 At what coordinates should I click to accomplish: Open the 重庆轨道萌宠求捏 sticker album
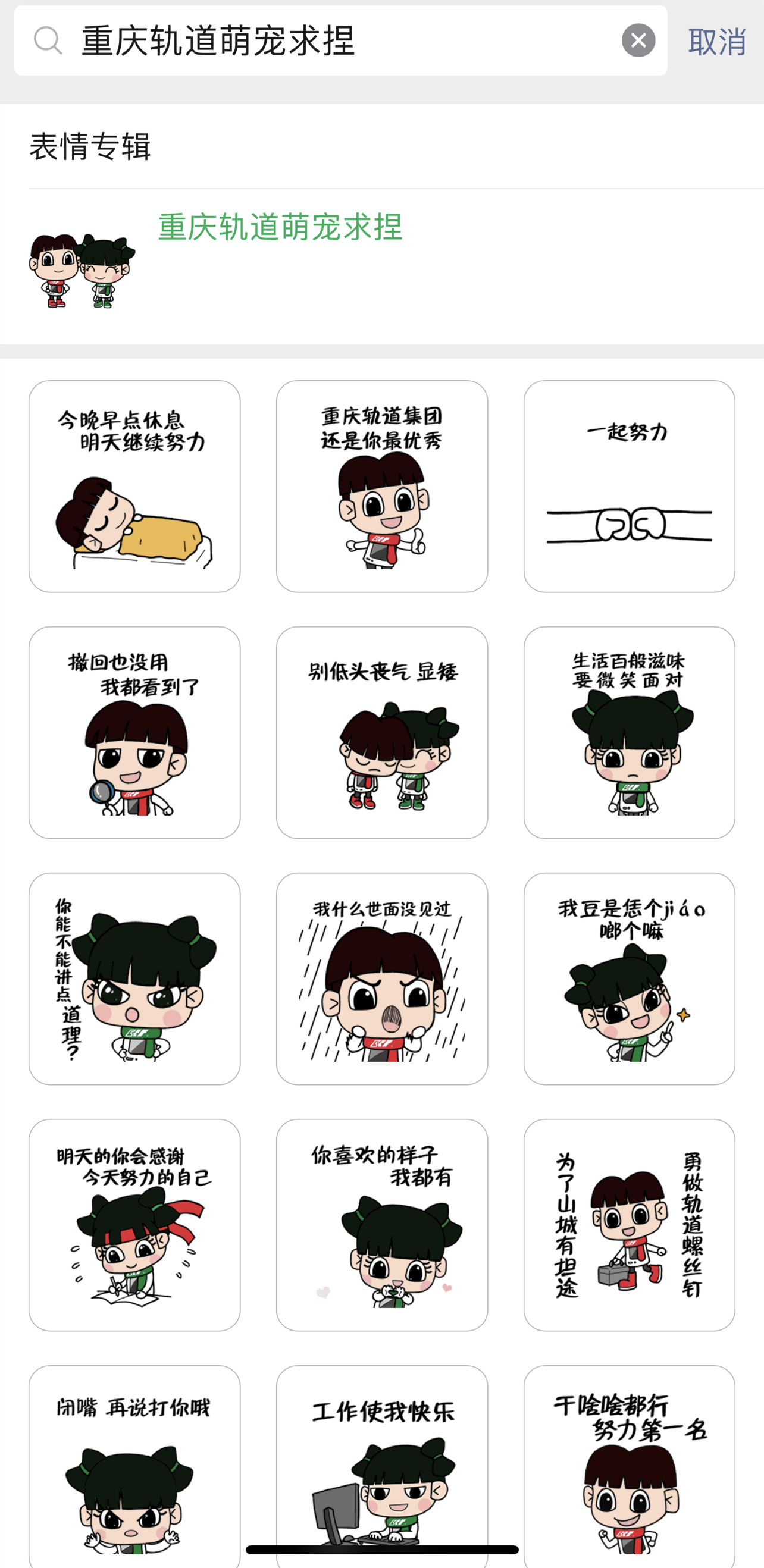coord(381,266)
